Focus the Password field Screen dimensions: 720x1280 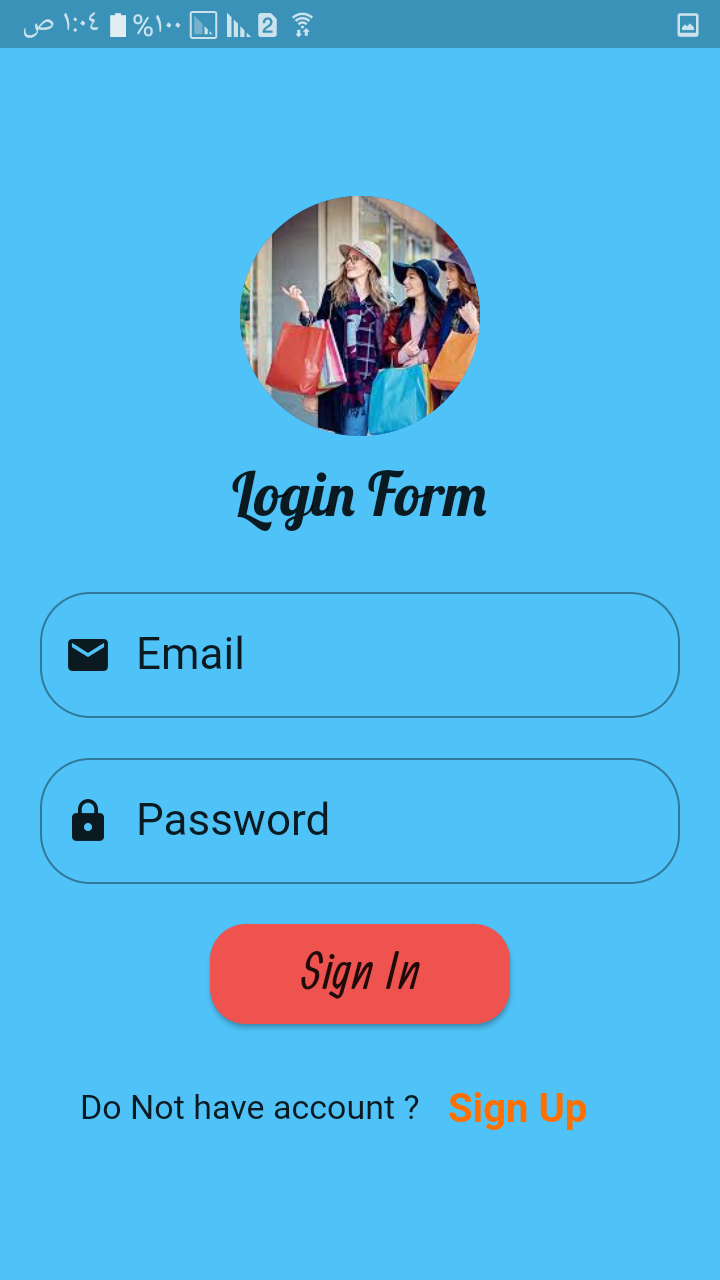(x=360, y=821)
